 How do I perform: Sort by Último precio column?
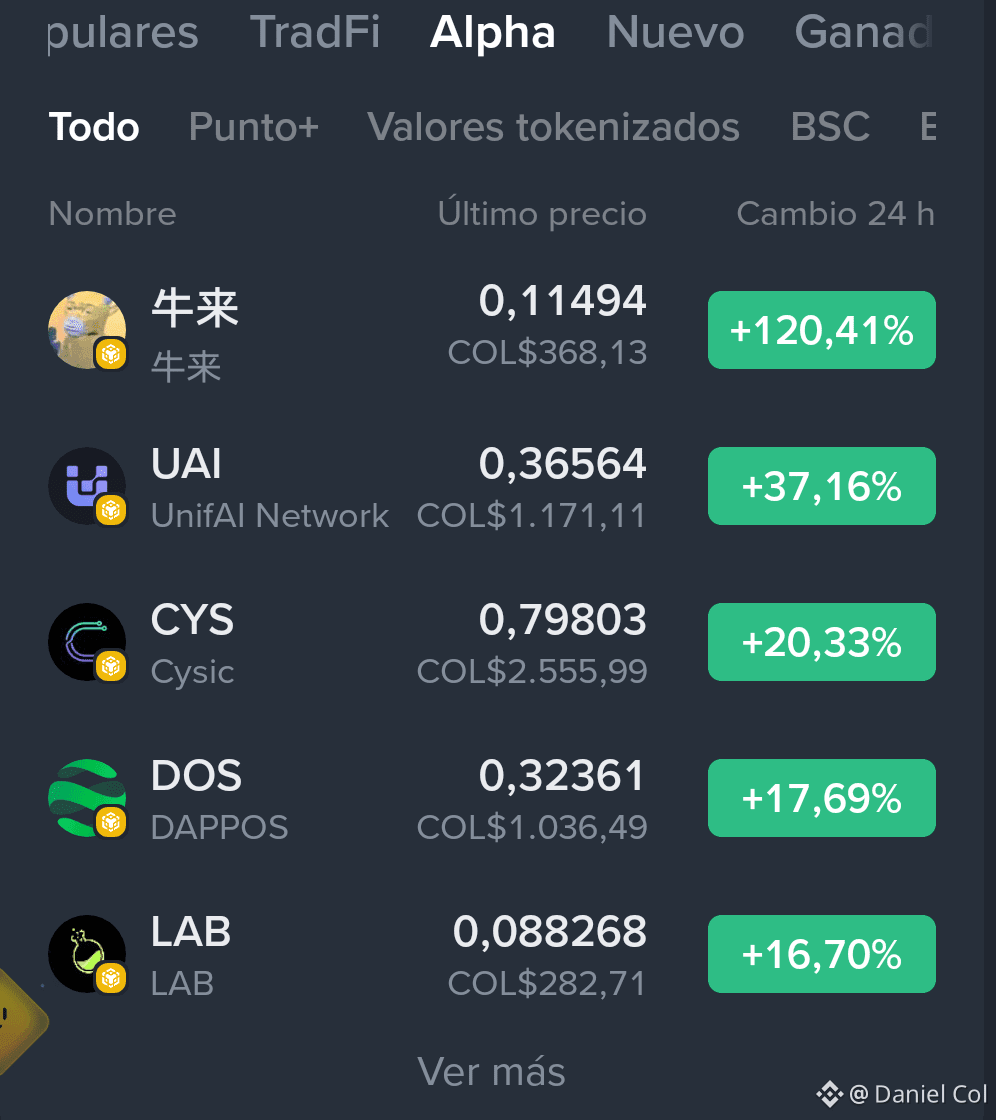coord(542,213)
